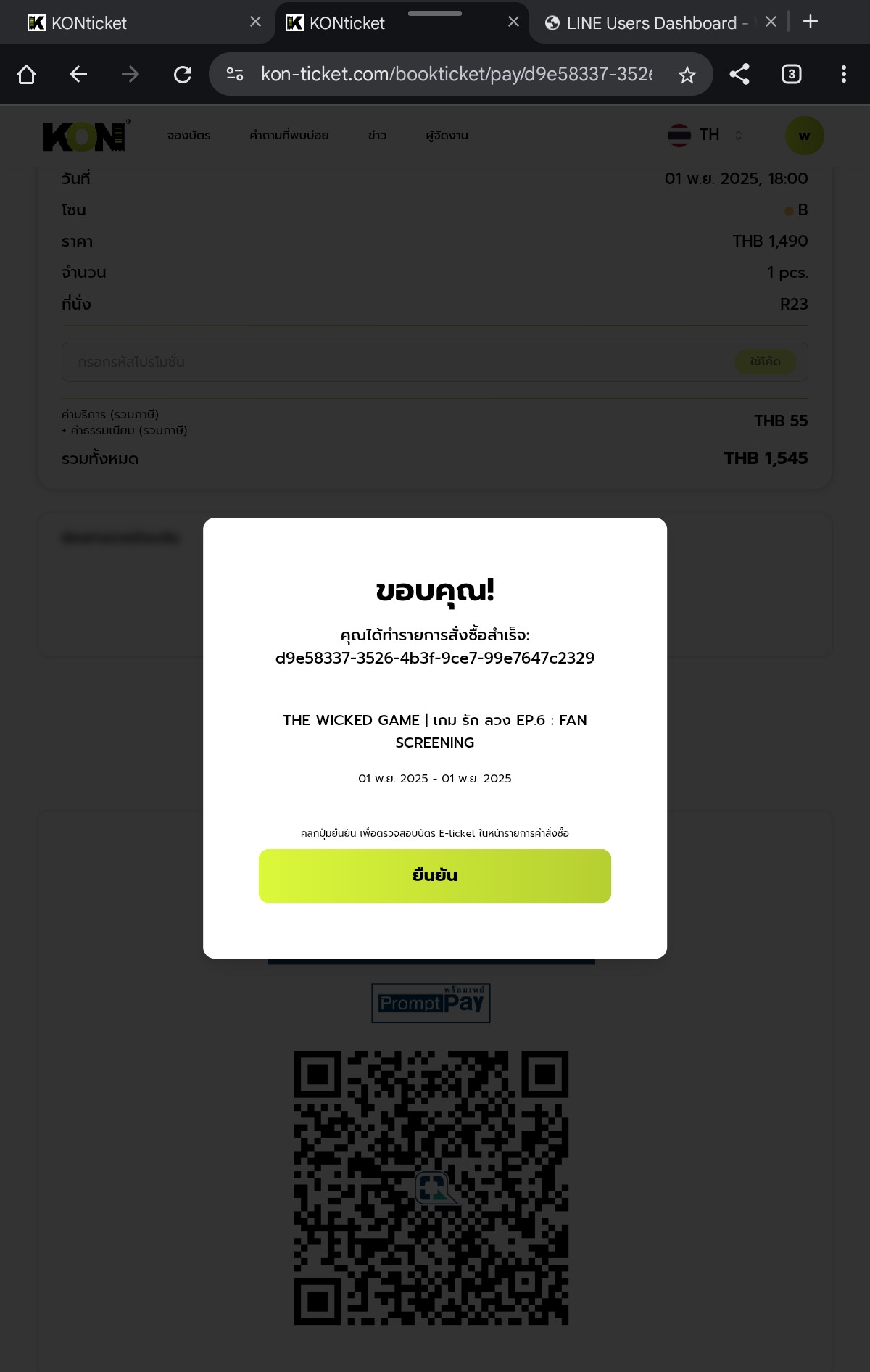Switch to the LINE Users Dashboard tab
The height and width of the screenshot is (1372, 870).
click(649, 23)
